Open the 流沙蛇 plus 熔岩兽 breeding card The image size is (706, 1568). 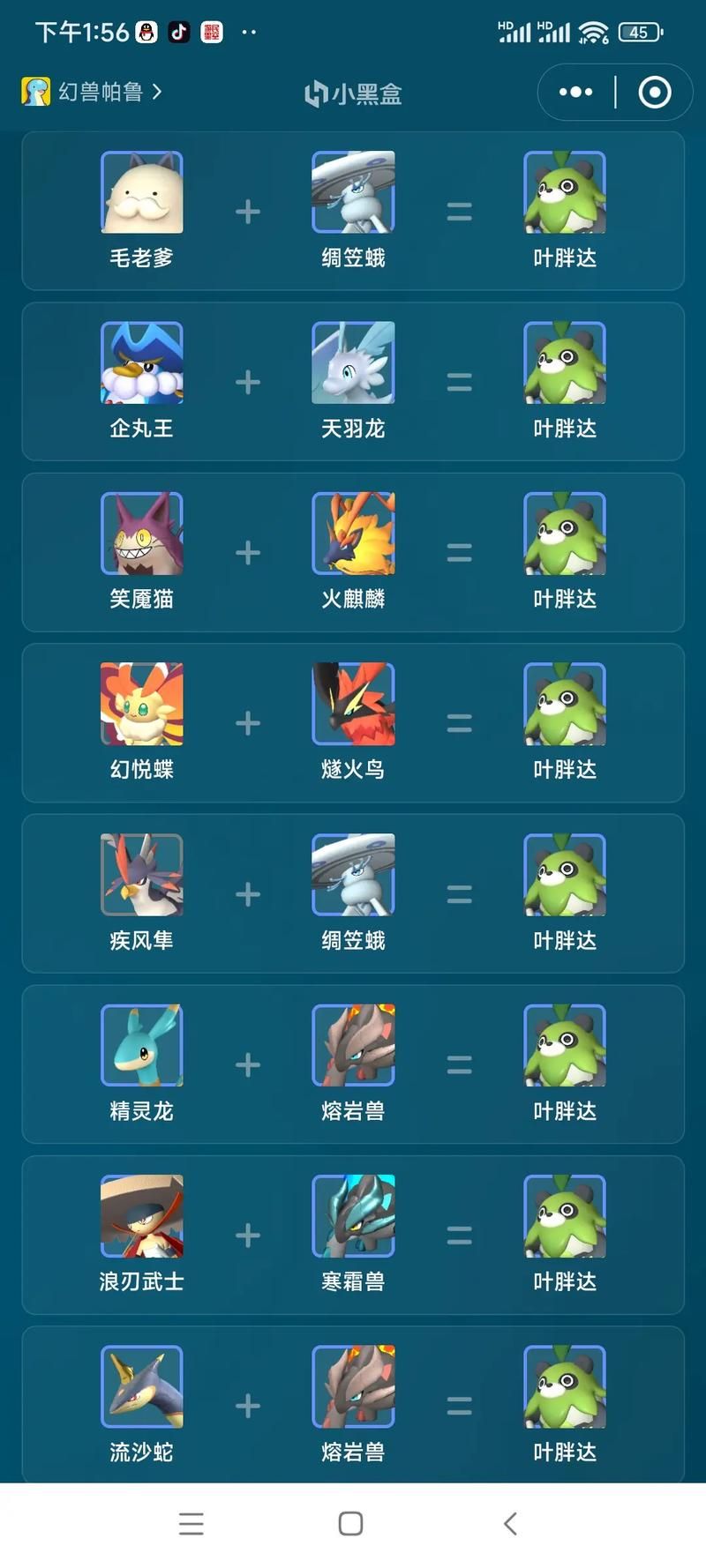tap(353, 1404)
